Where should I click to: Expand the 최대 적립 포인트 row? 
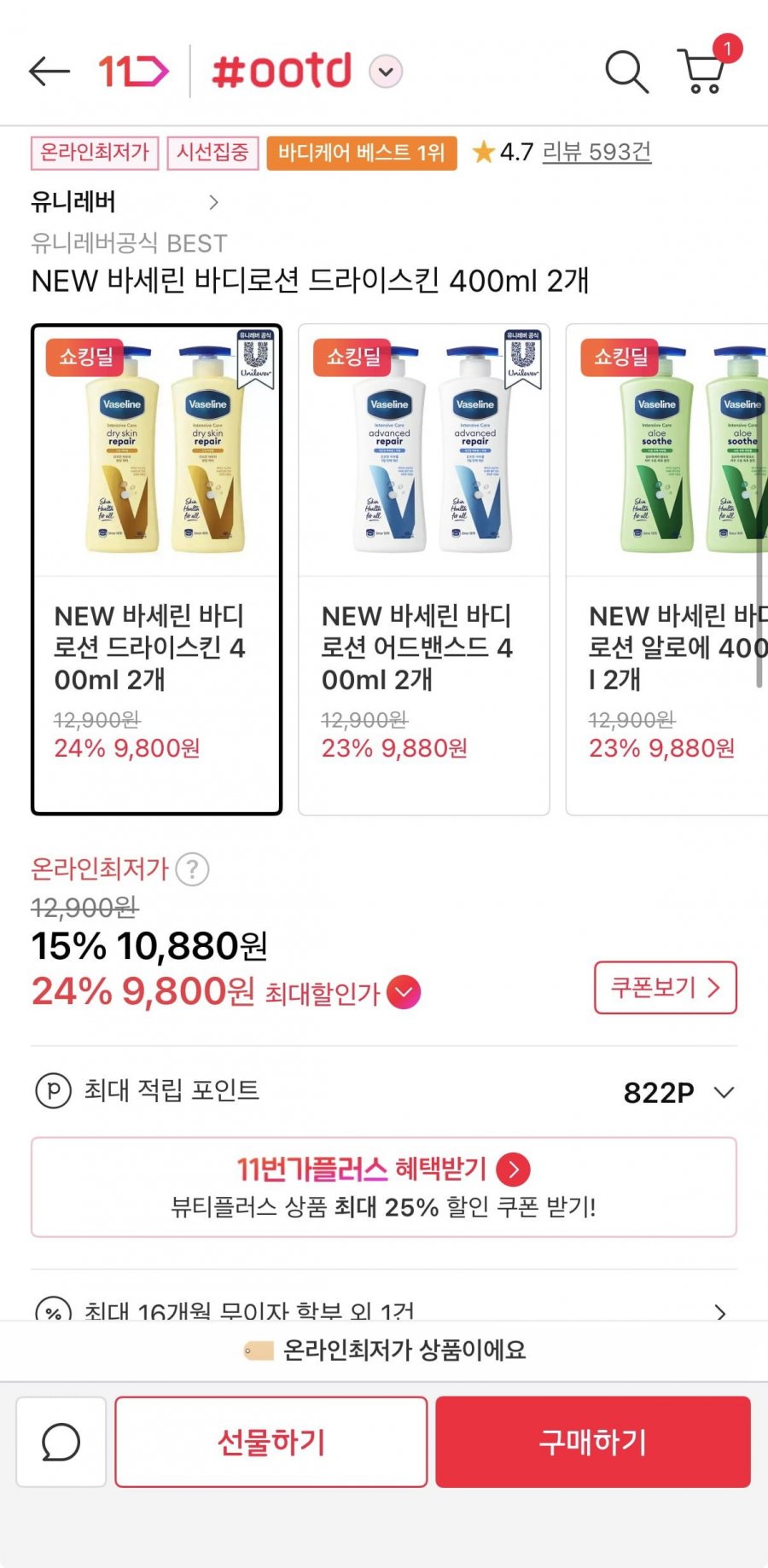pyautogui.click(x=384, y=1091)
